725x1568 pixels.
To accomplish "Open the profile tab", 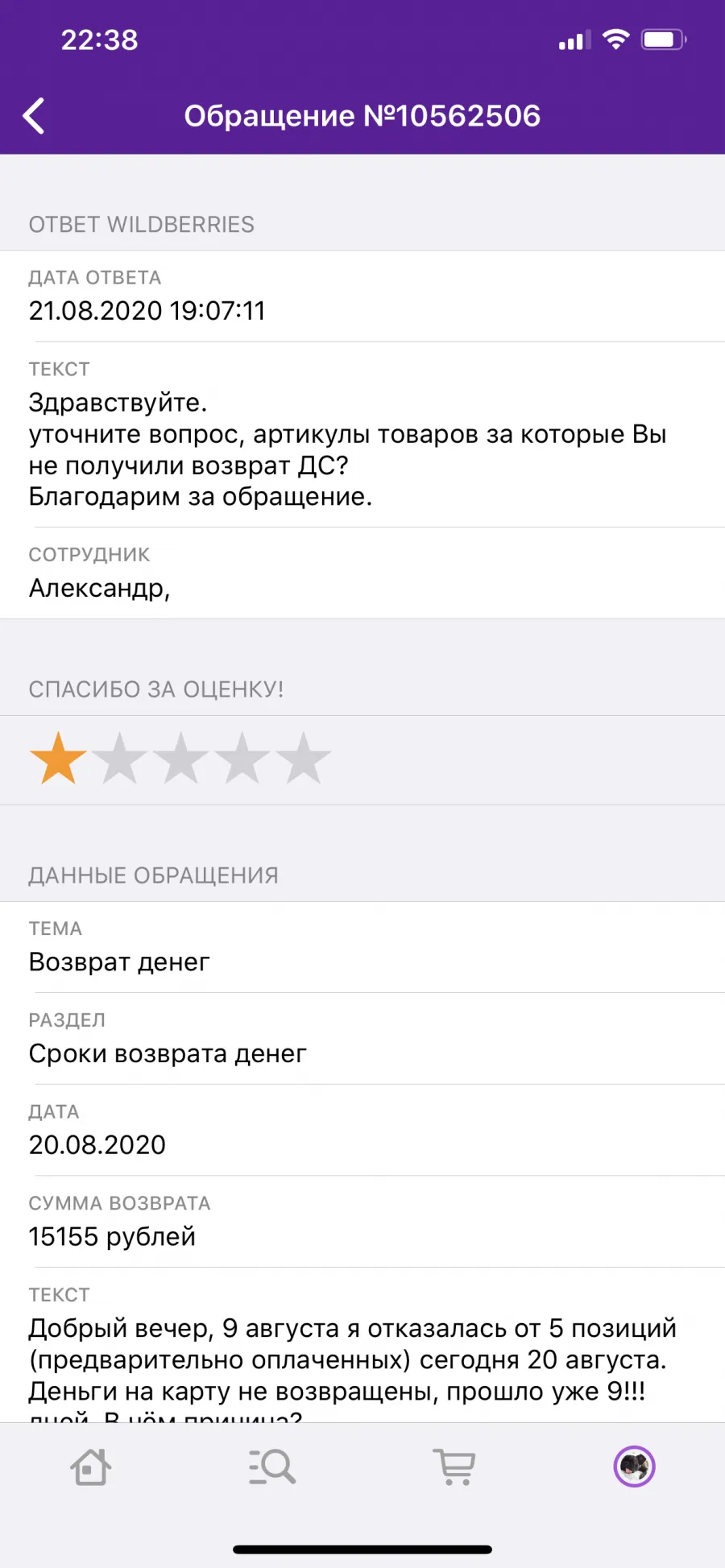I will point(635,1467).
